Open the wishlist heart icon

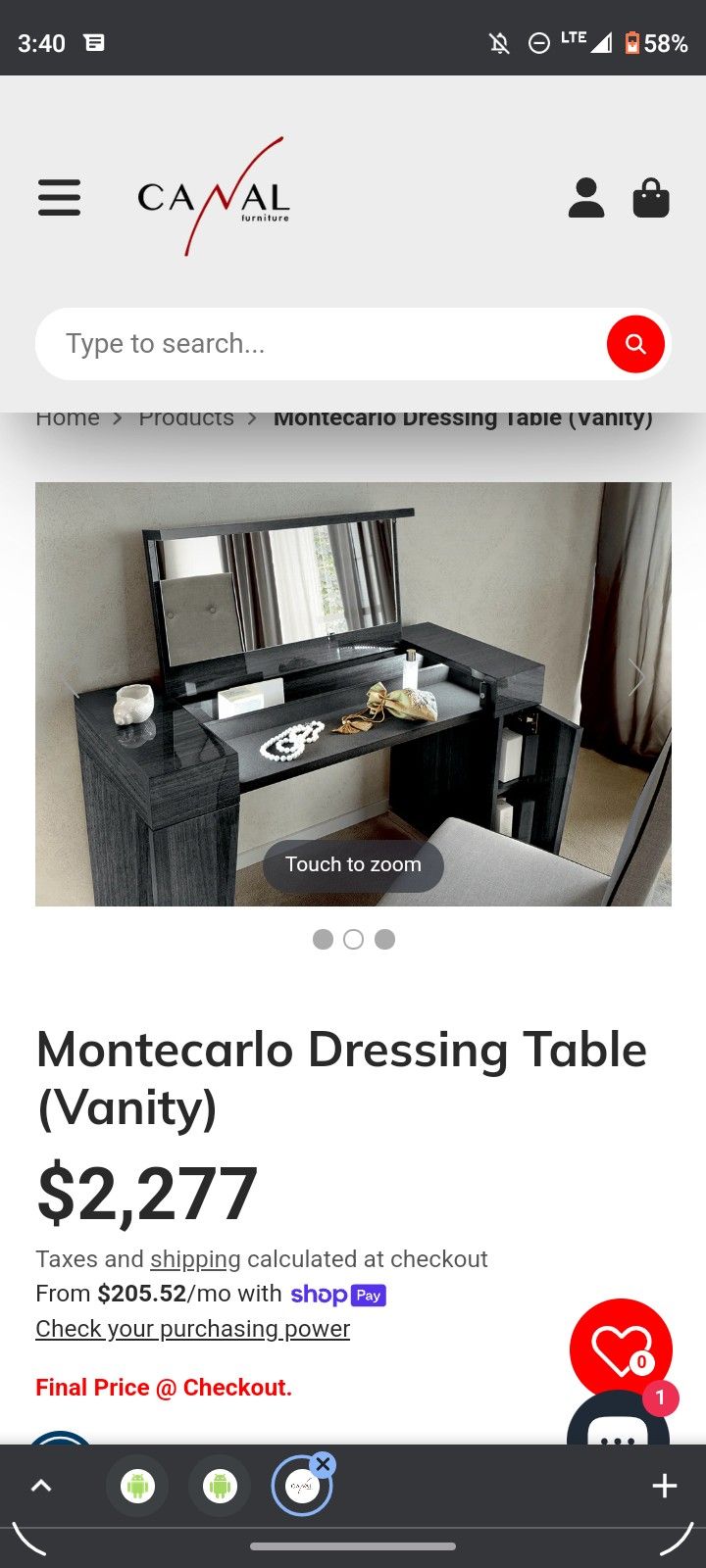(621, 1348)
